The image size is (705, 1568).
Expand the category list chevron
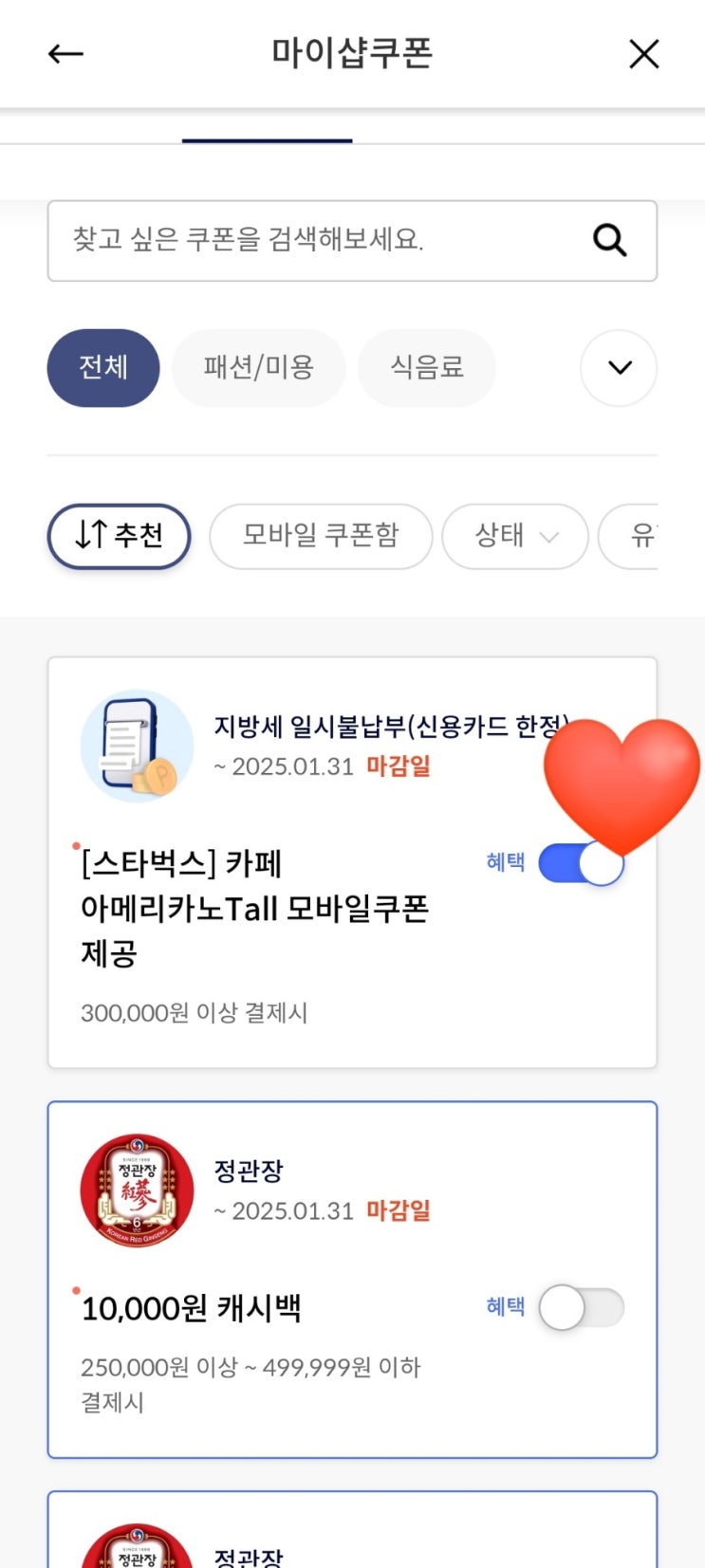[619, 368]
